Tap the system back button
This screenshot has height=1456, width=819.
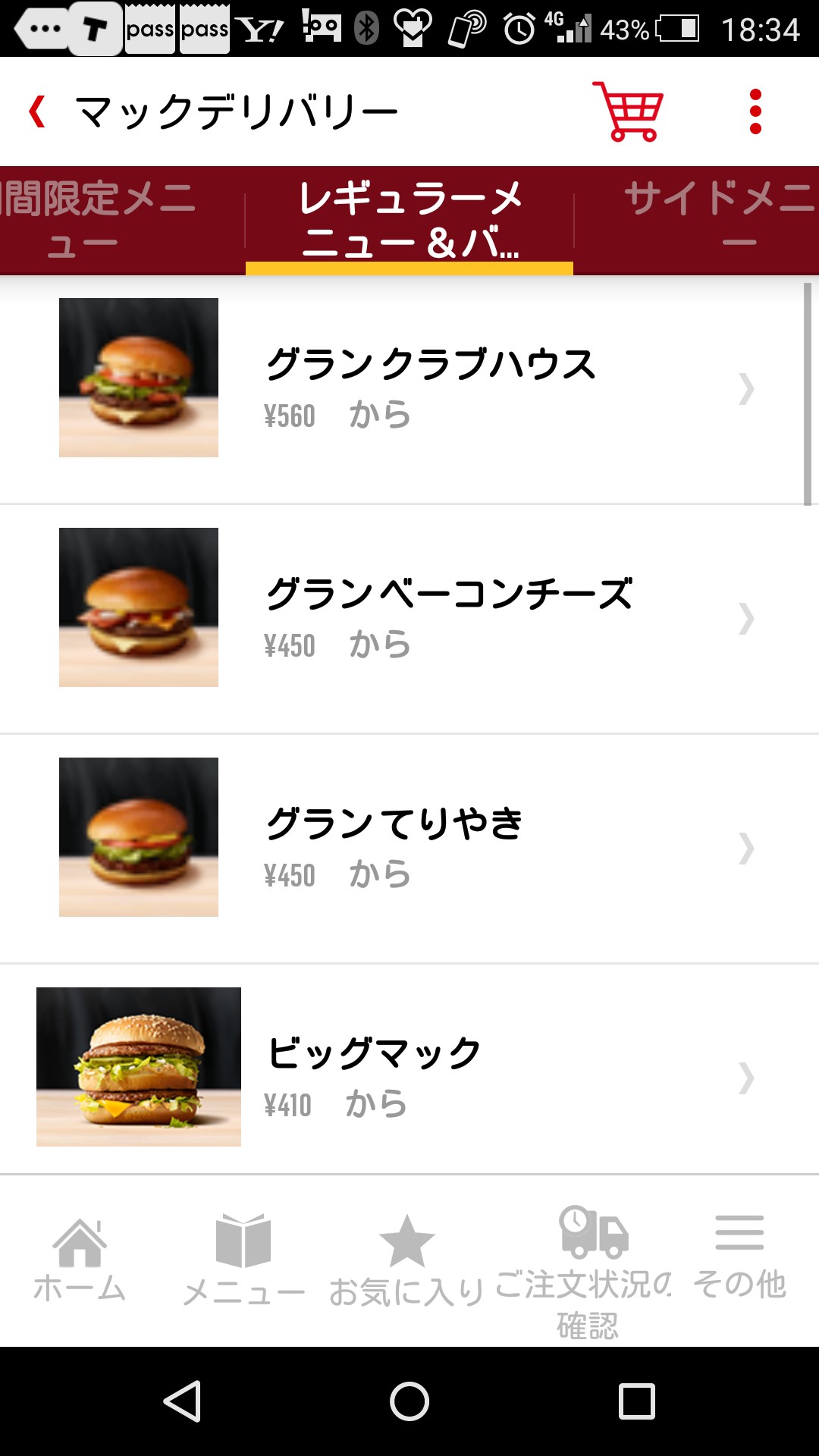click(183, 1401)
